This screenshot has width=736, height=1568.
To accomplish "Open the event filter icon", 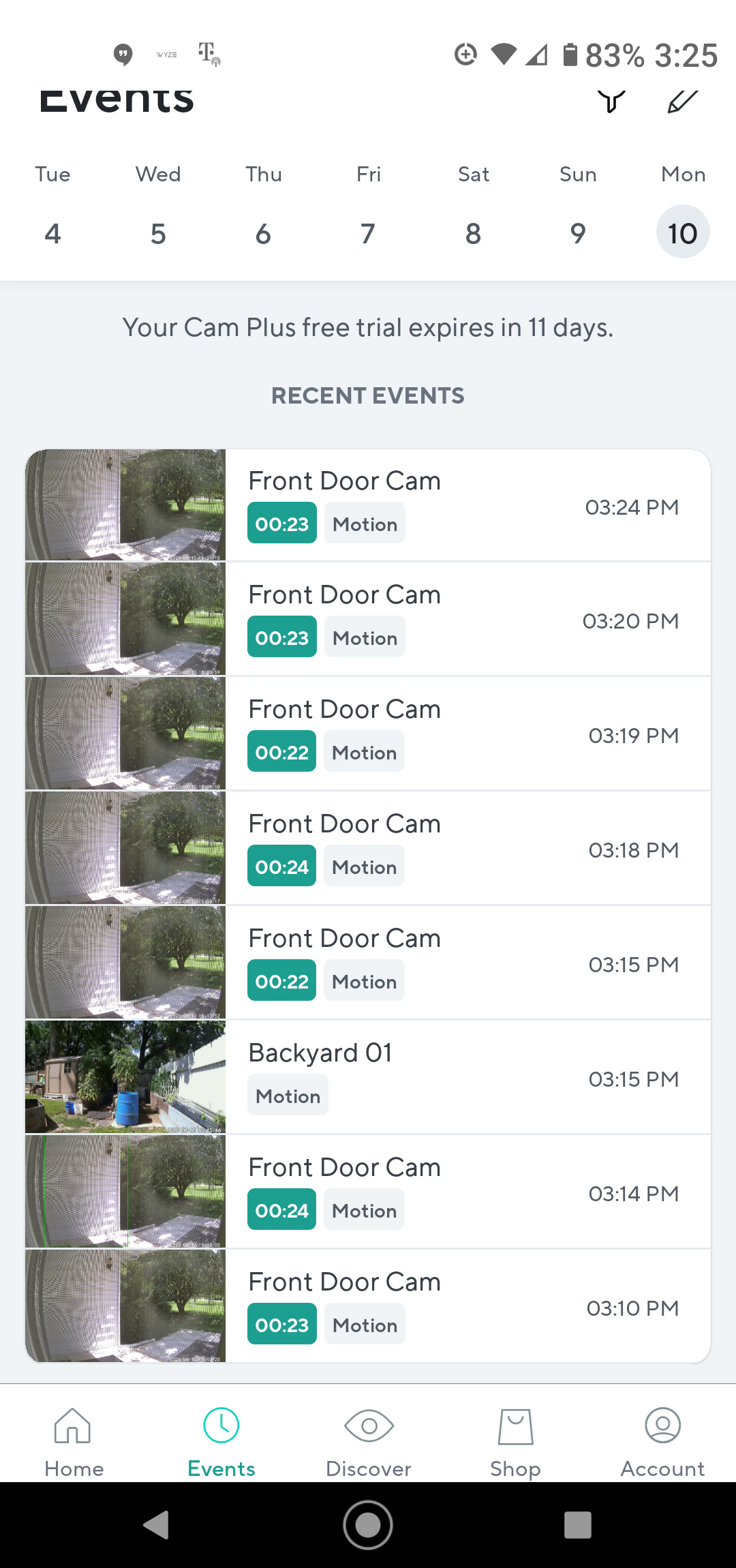I will 611,102.
